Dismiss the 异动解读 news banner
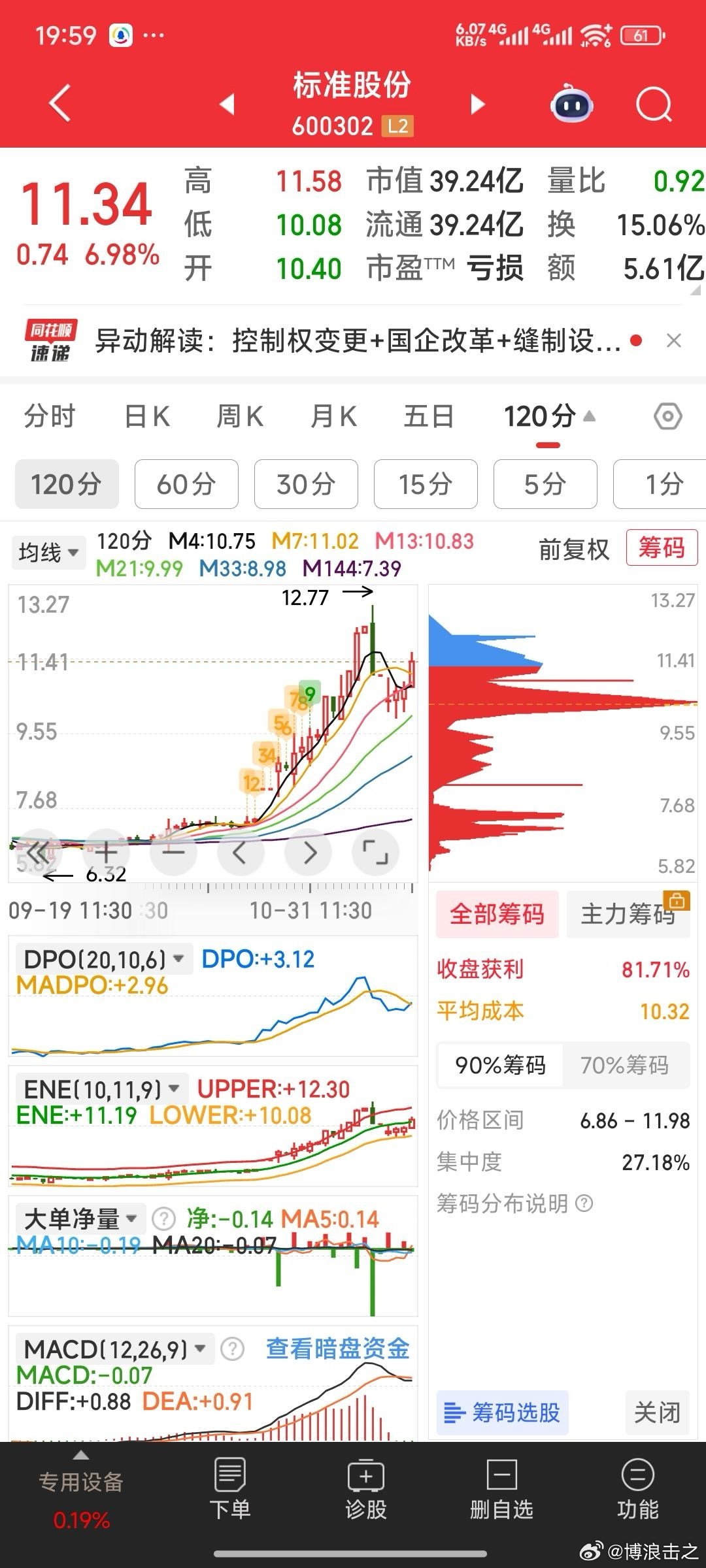Image resolution: width=706 pixels, height=1568 pixels. [x=673, y=340]
